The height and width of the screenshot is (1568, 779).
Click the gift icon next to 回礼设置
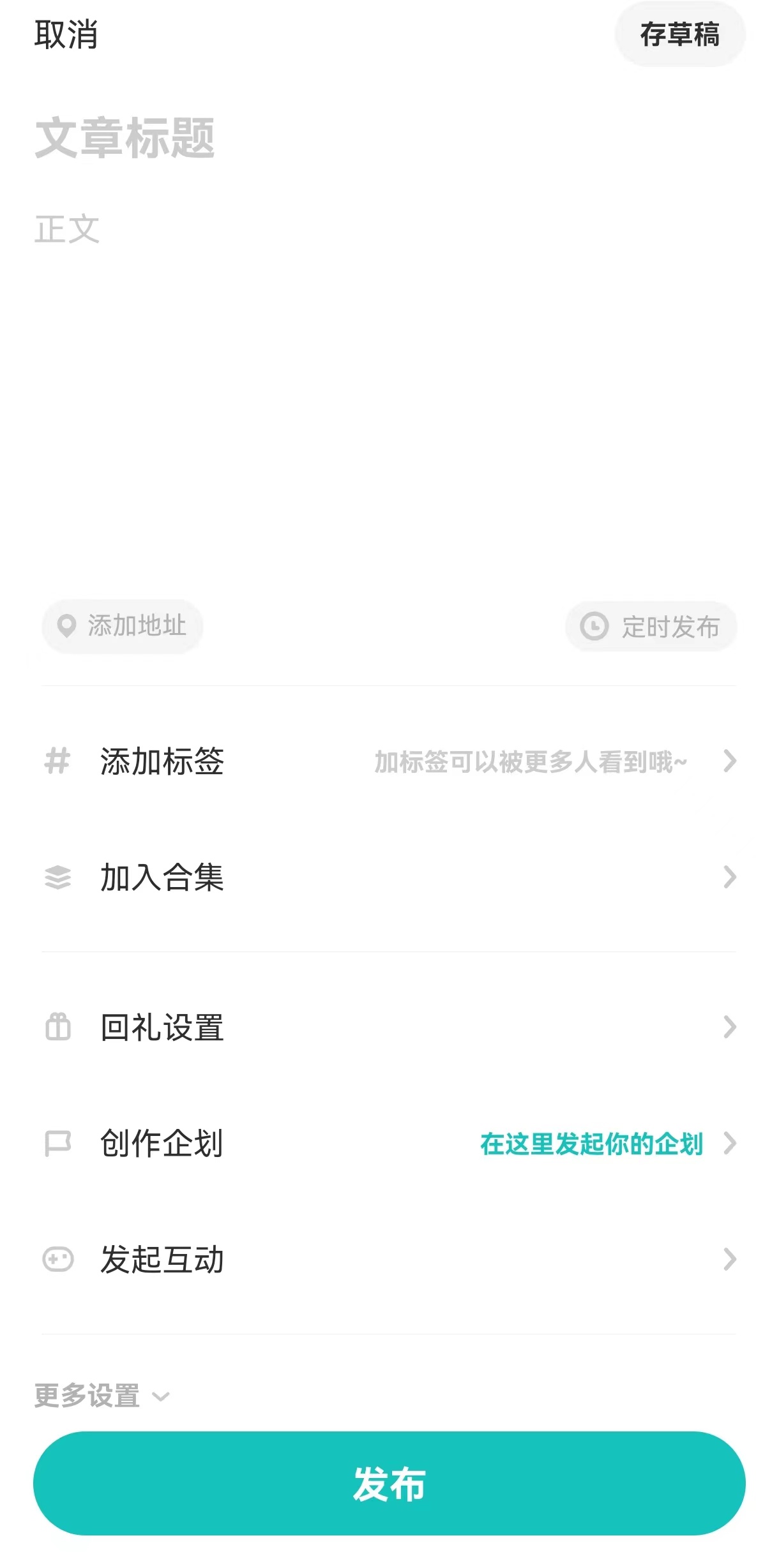(58, 1026)
